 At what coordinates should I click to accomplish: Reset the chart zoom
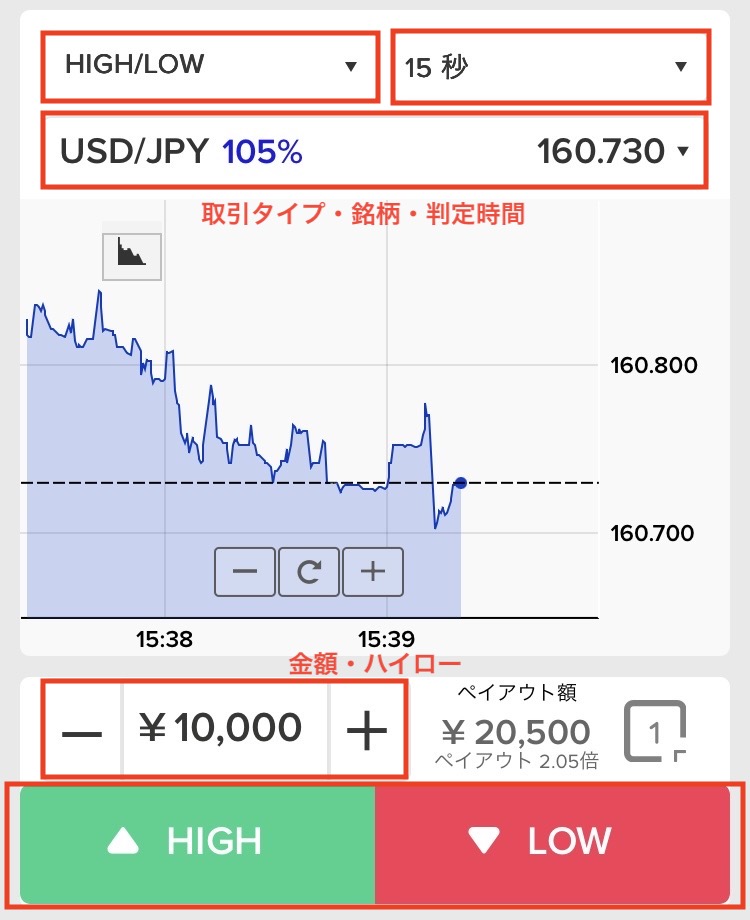click(x=309, y=572)
